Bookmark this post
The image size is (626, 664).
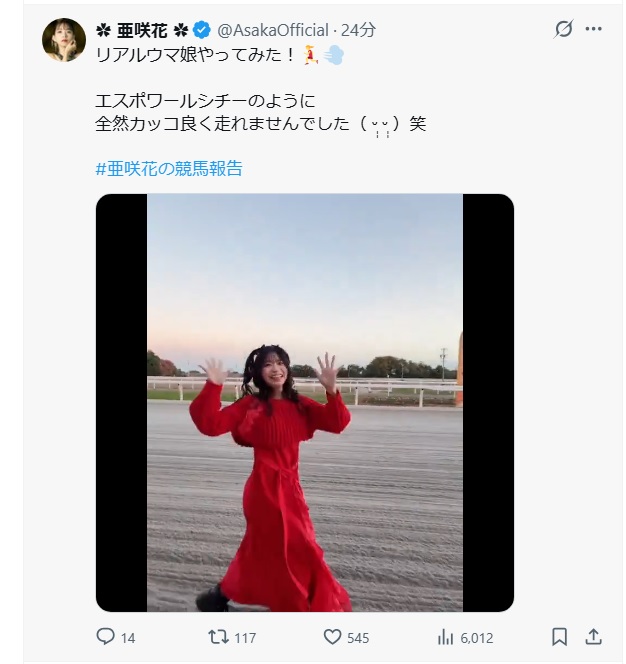tap(560, 636)
